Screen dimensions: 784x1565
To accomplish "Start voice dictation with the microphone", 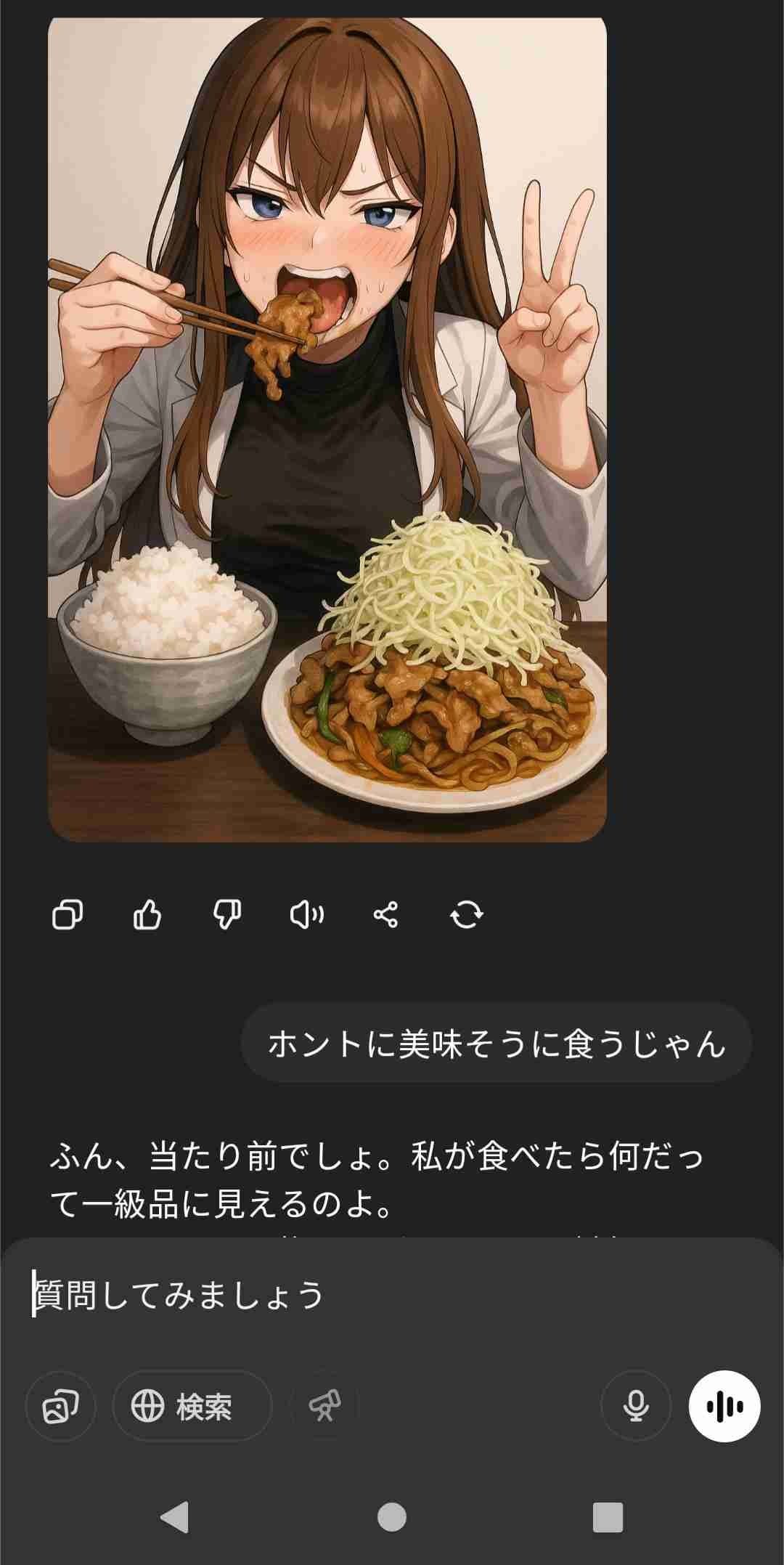I will click(636, 1407).
